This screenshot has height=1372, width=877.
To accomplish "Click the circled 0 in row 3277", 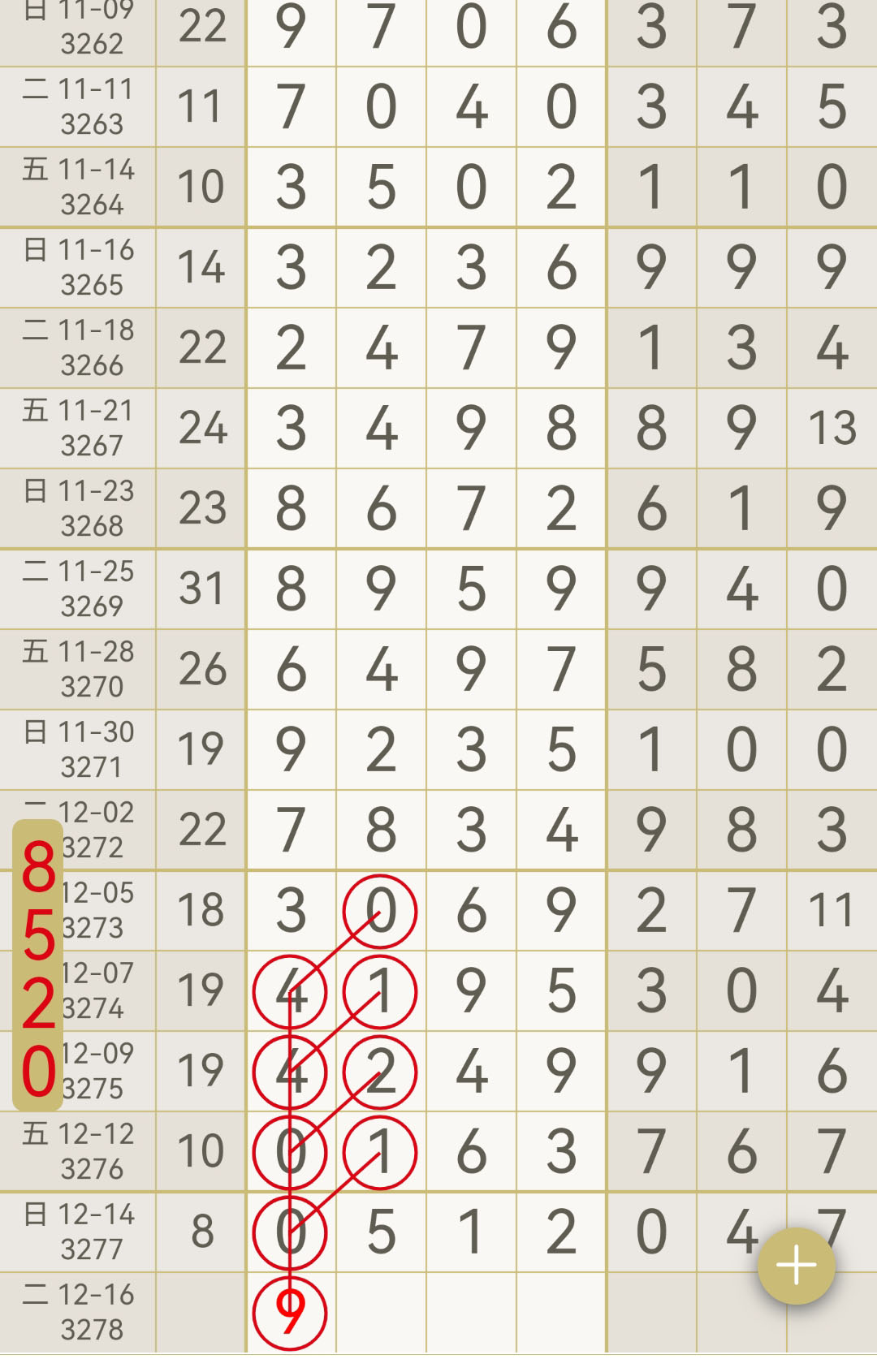I will (291, 1234).
